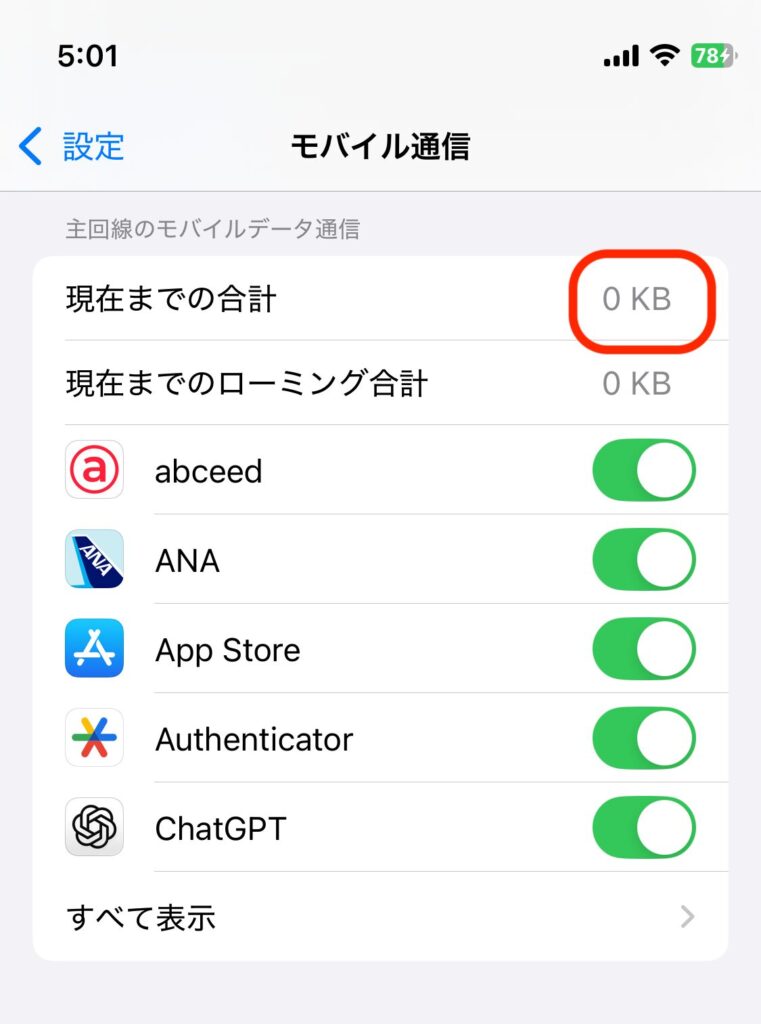Tap the App Store icon
761x1024 pixels.
pos(94,649)
